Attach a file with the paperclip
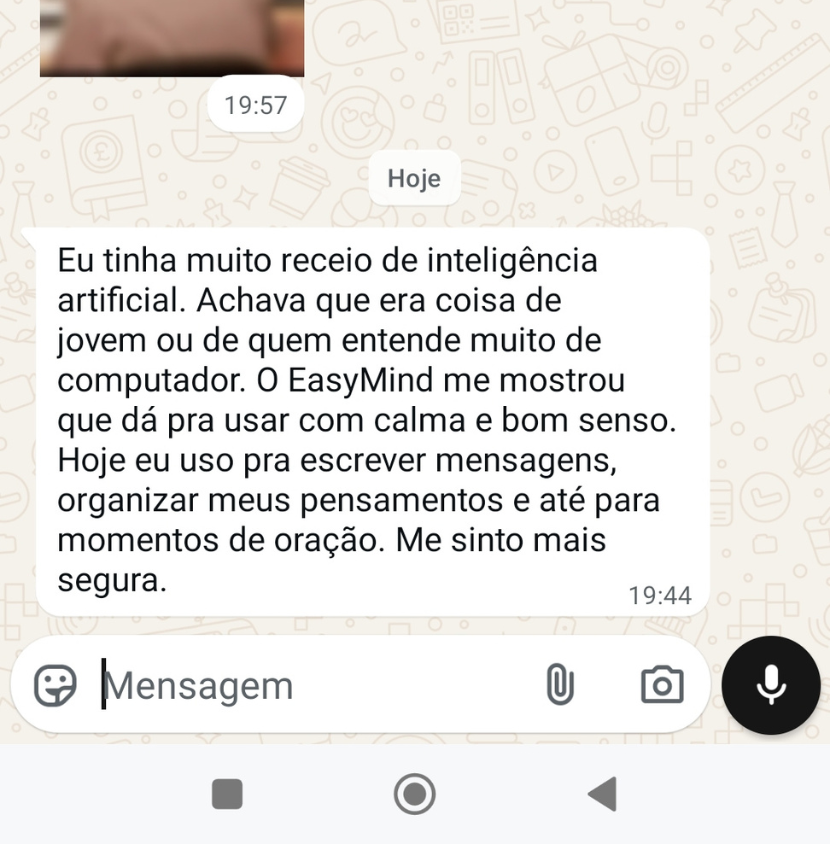830x844 pixels. click(560, 686)
